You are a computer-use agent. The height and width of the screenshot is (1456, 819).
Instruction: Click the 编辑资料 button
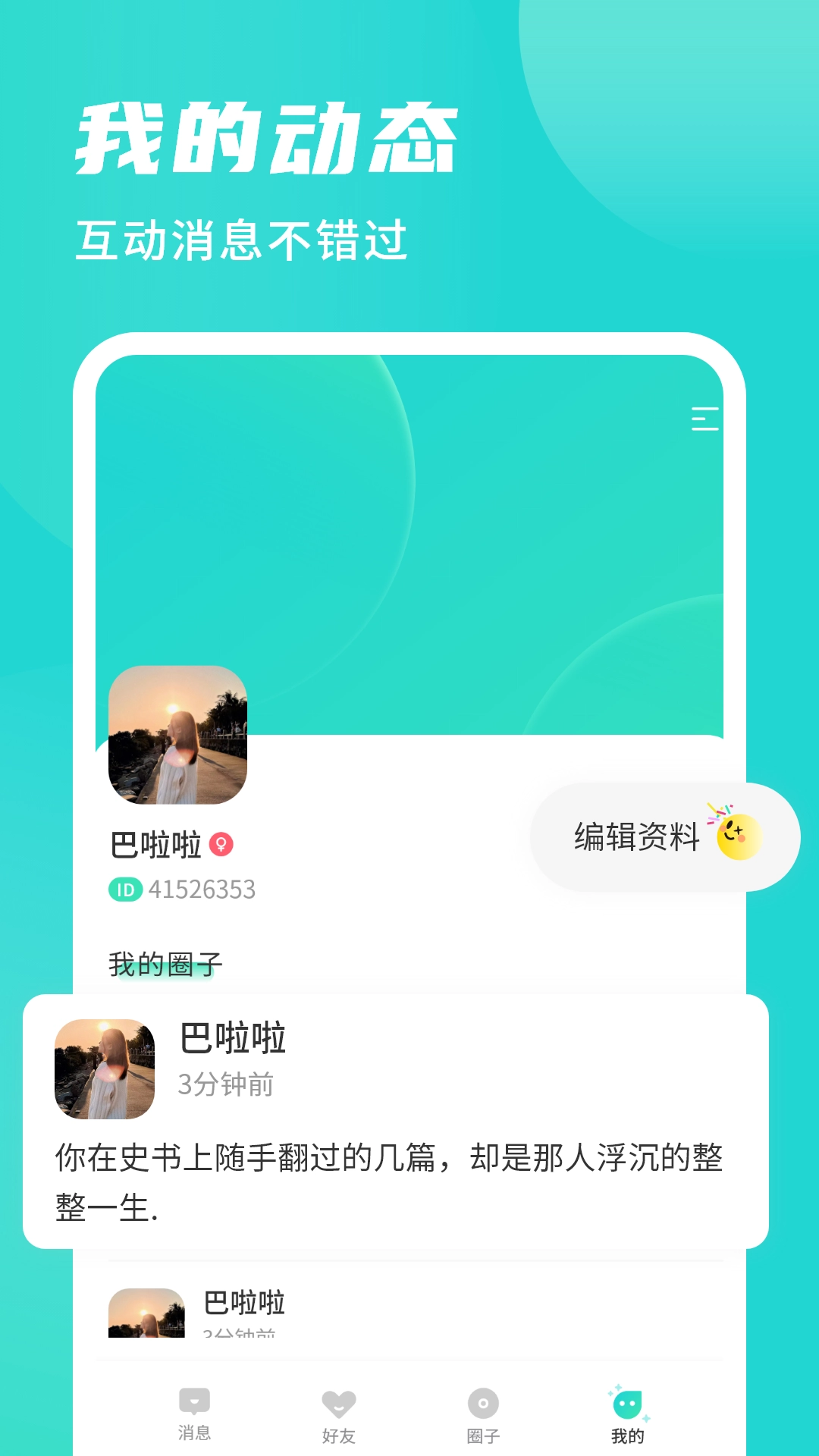[635, 837]
